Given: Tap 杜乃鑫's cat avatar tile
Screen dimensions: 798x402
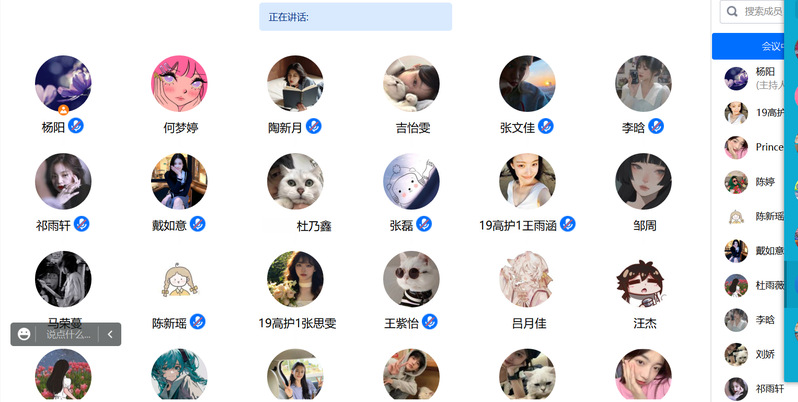Looking at the screenshot, I should click(295, 182).
